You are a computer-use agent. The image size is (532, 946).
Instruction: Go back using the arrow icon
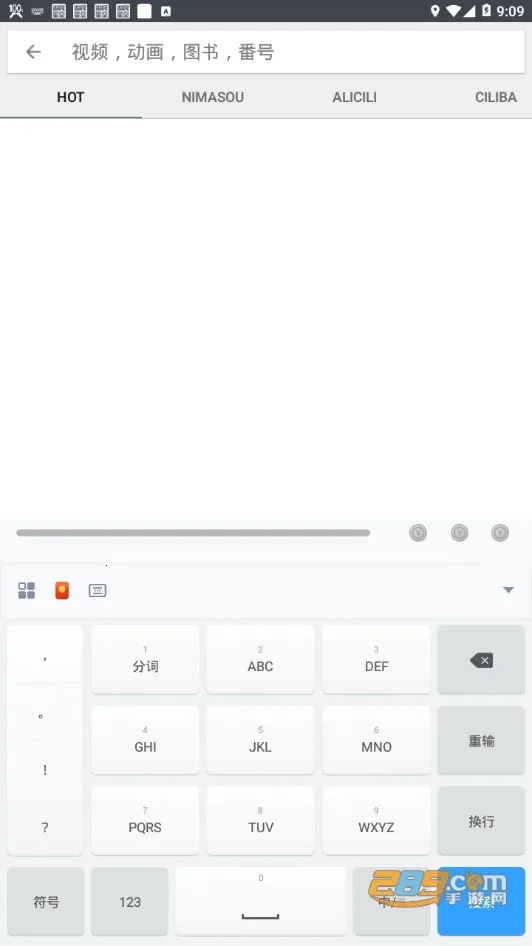33,52
